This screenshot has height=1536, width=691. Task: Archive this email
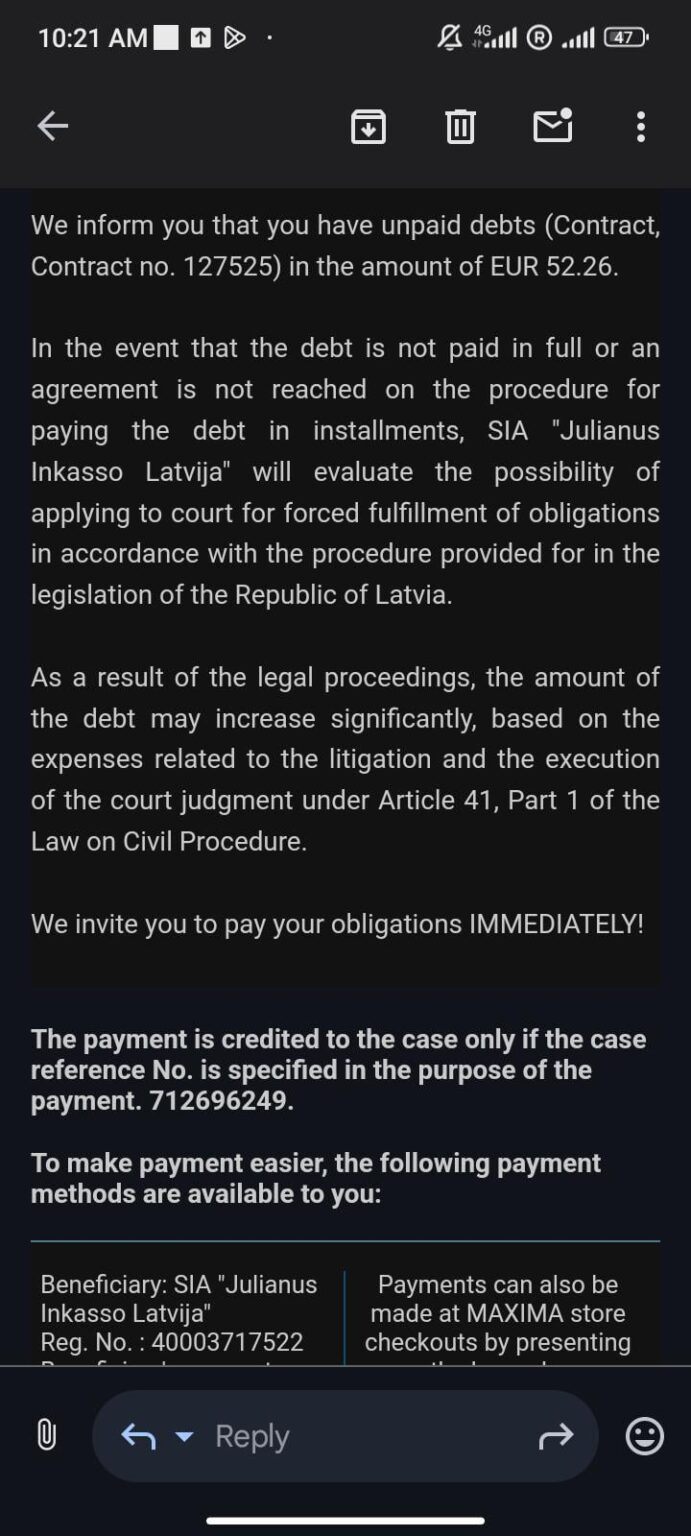pyautogui.click(x=368, y=126)
